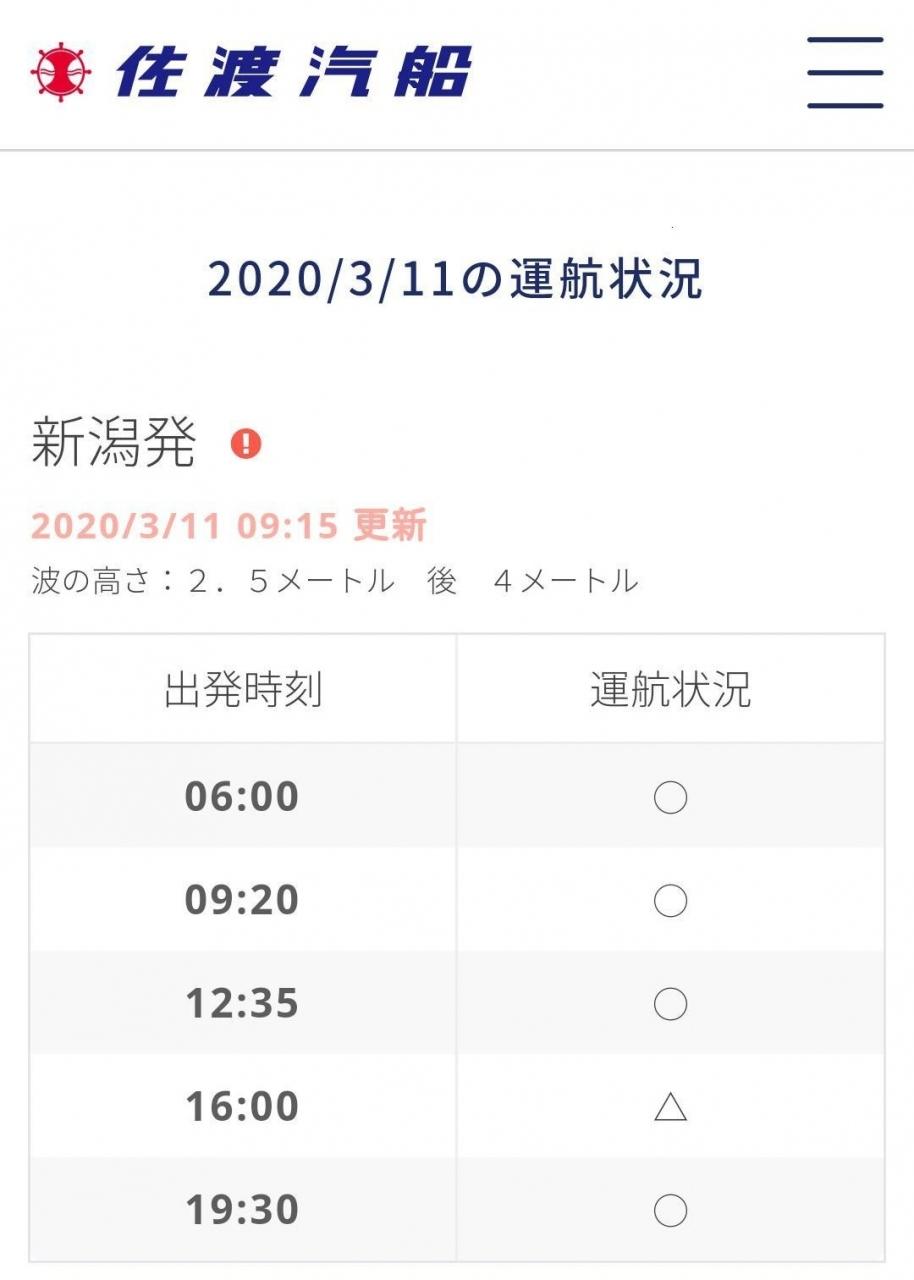Viewport: 914px width, 1280px height.
Task: Tap the red alert icon beside 新潟発
Action: tap(245, 443)
